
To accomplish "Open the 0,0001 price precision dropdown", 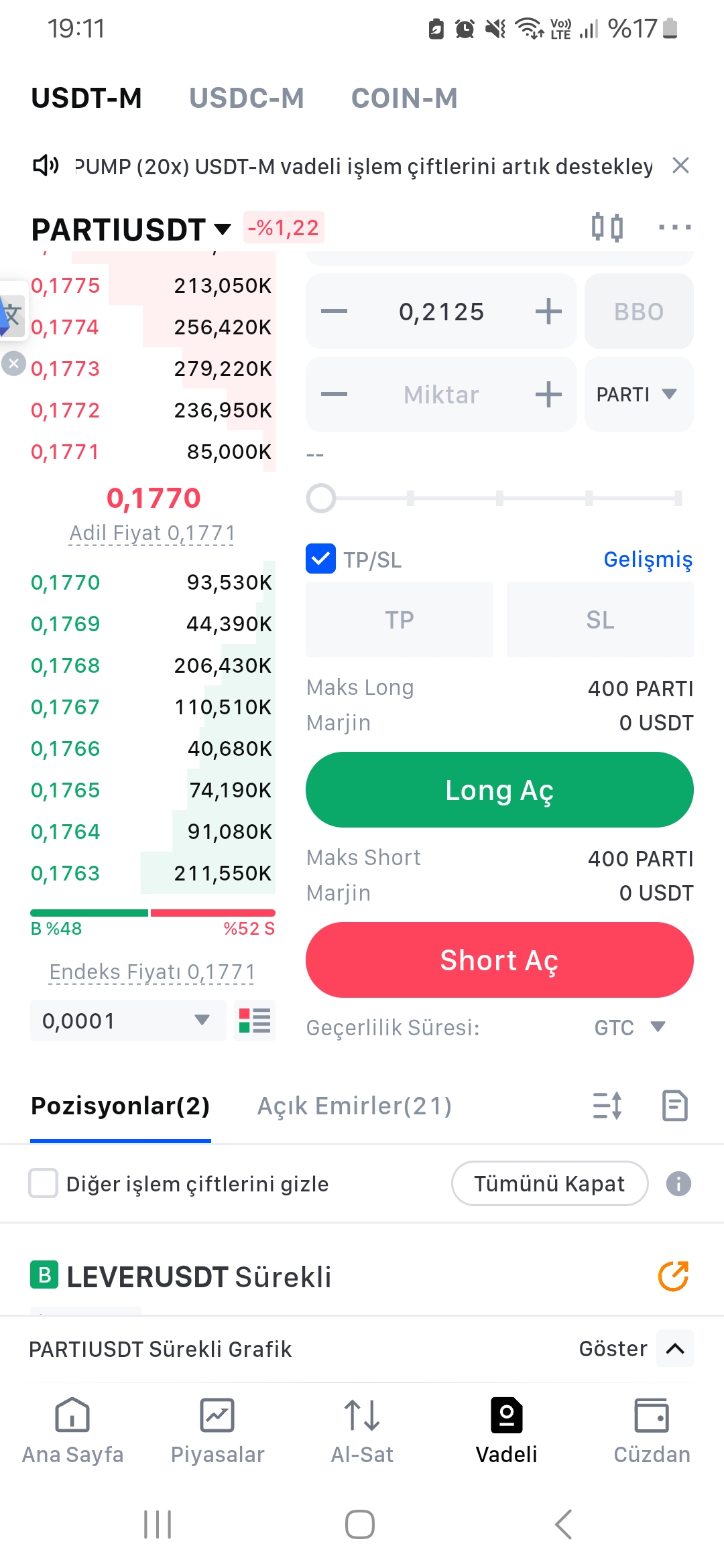I will tap(128, 1021).
